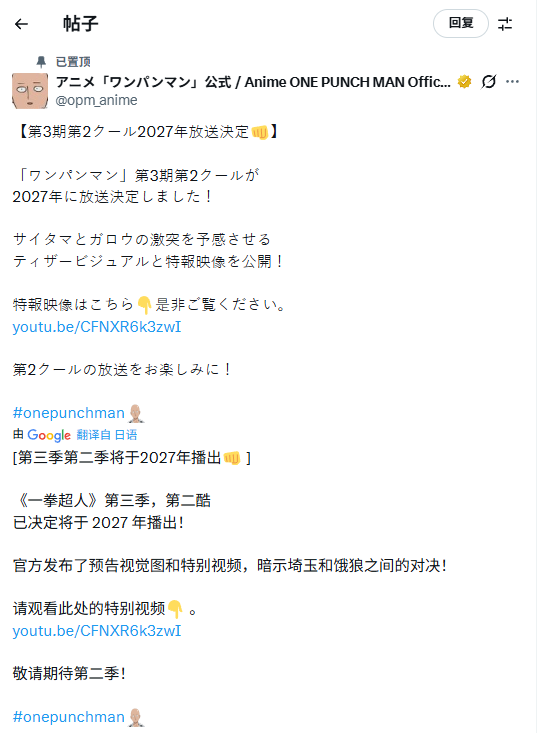Viewport: 537px width, 733px height.
Task: Open the post's three-dot overflow menu
Action: [512, 82]
